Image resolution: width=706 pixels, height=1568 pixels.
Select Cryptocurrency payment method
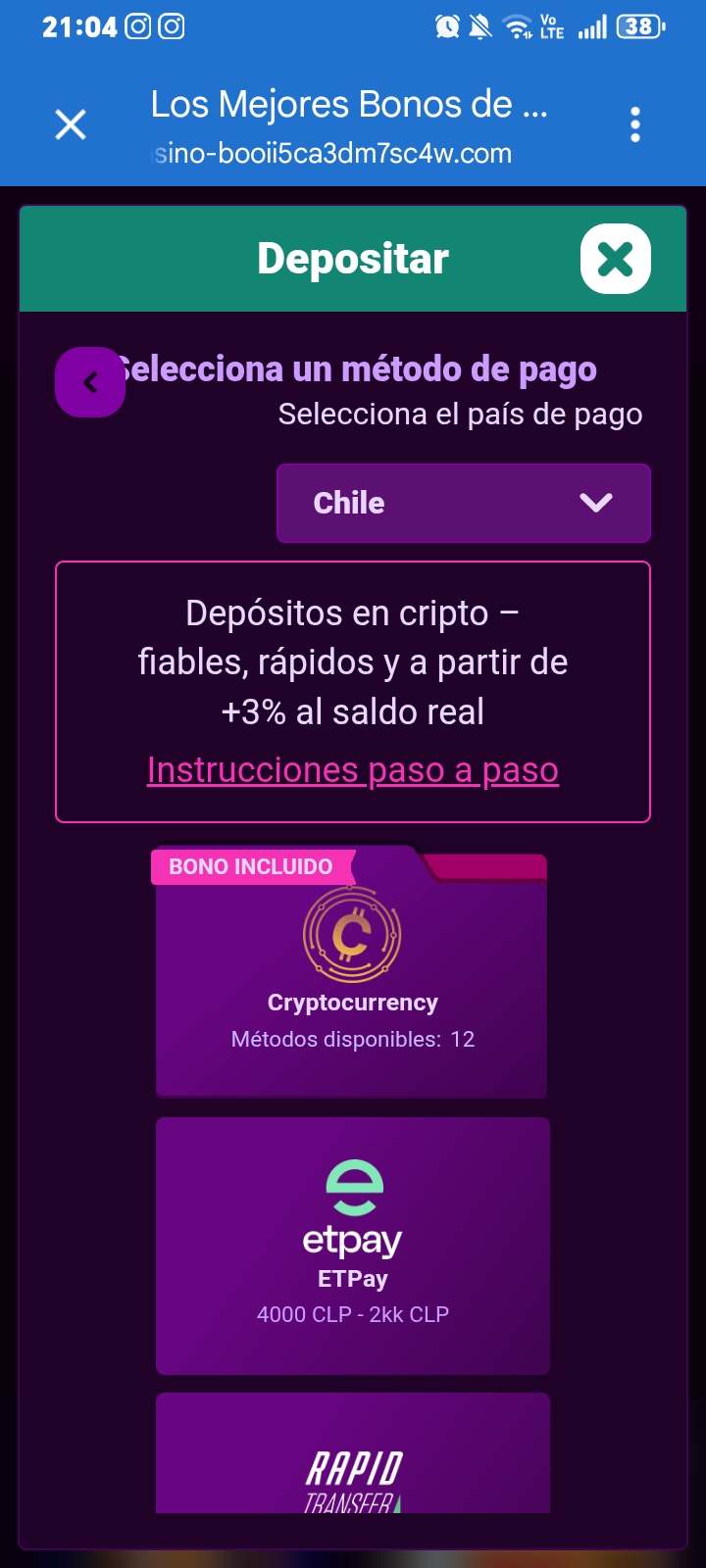351,972
